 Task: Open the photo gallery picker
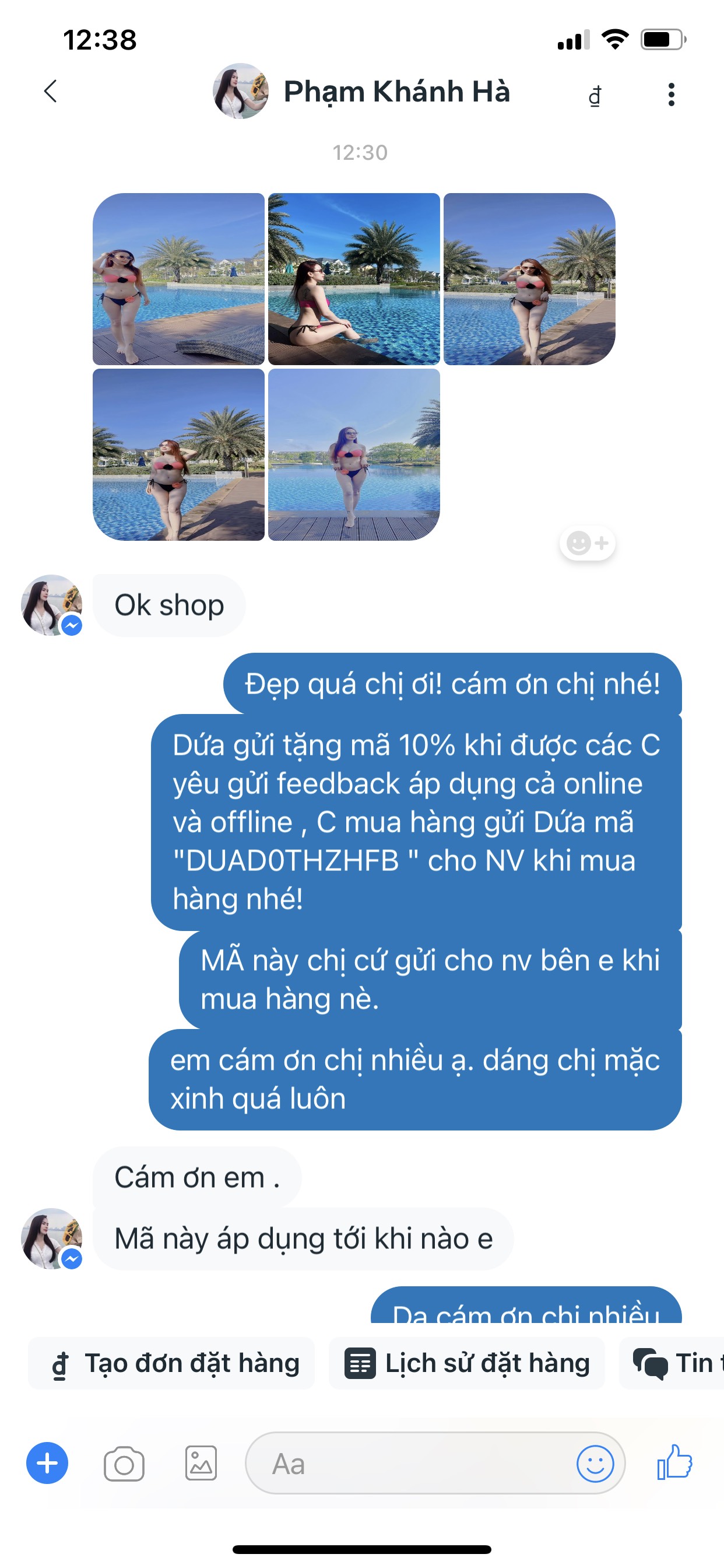click(201, 1464)
